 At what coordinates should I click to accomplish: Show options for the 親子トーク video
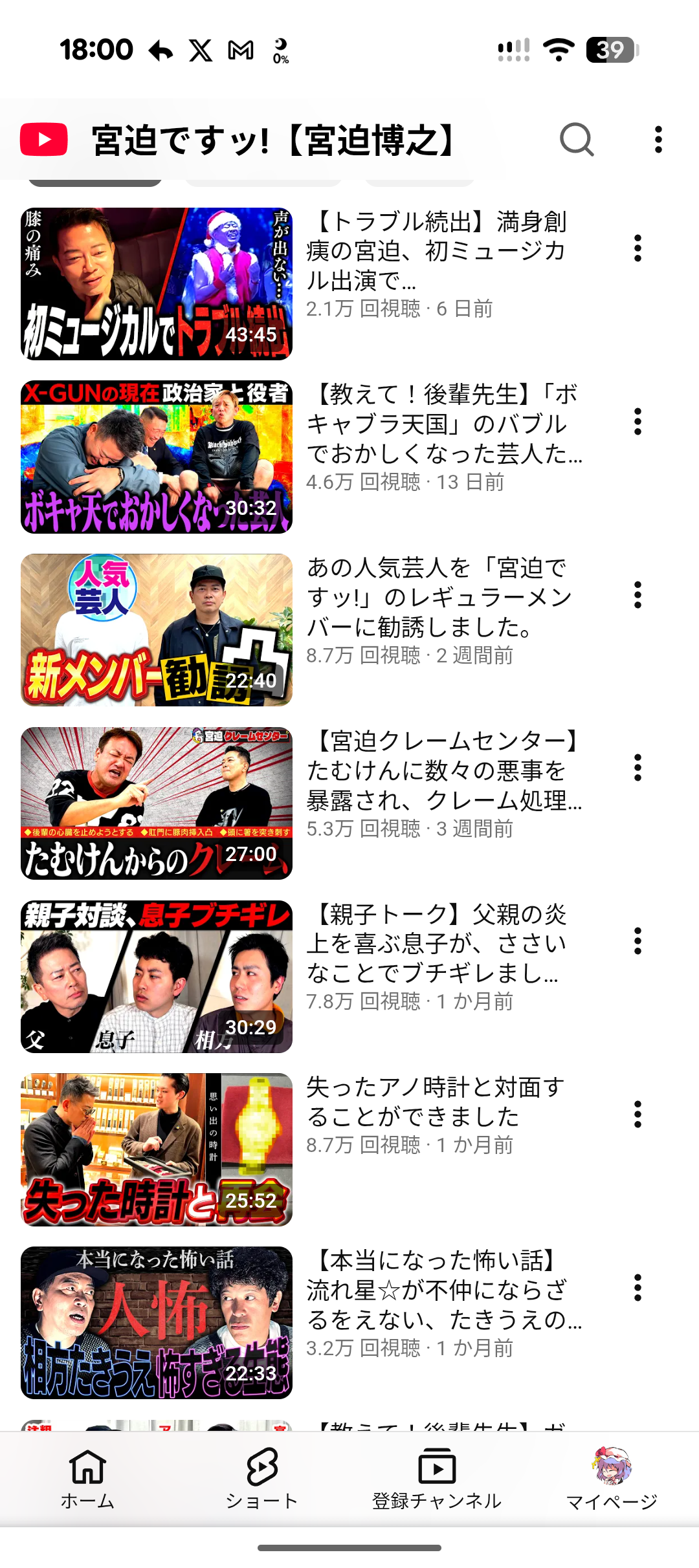[x=638, y=941]
